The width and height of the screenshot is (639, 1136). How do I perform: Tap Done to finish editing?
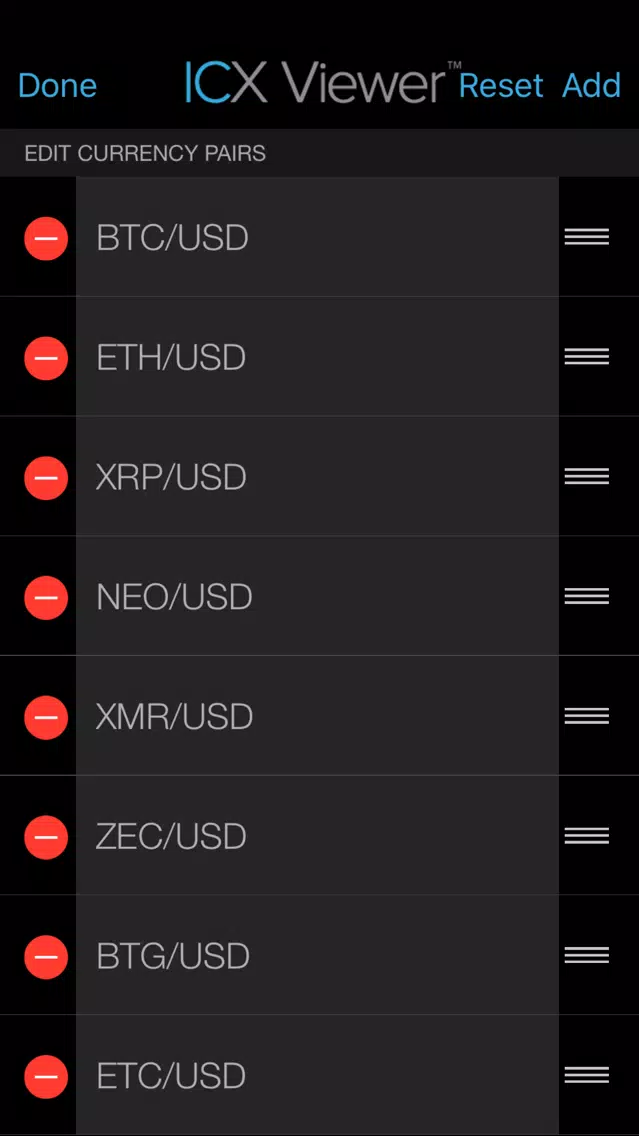click(57, 85)
